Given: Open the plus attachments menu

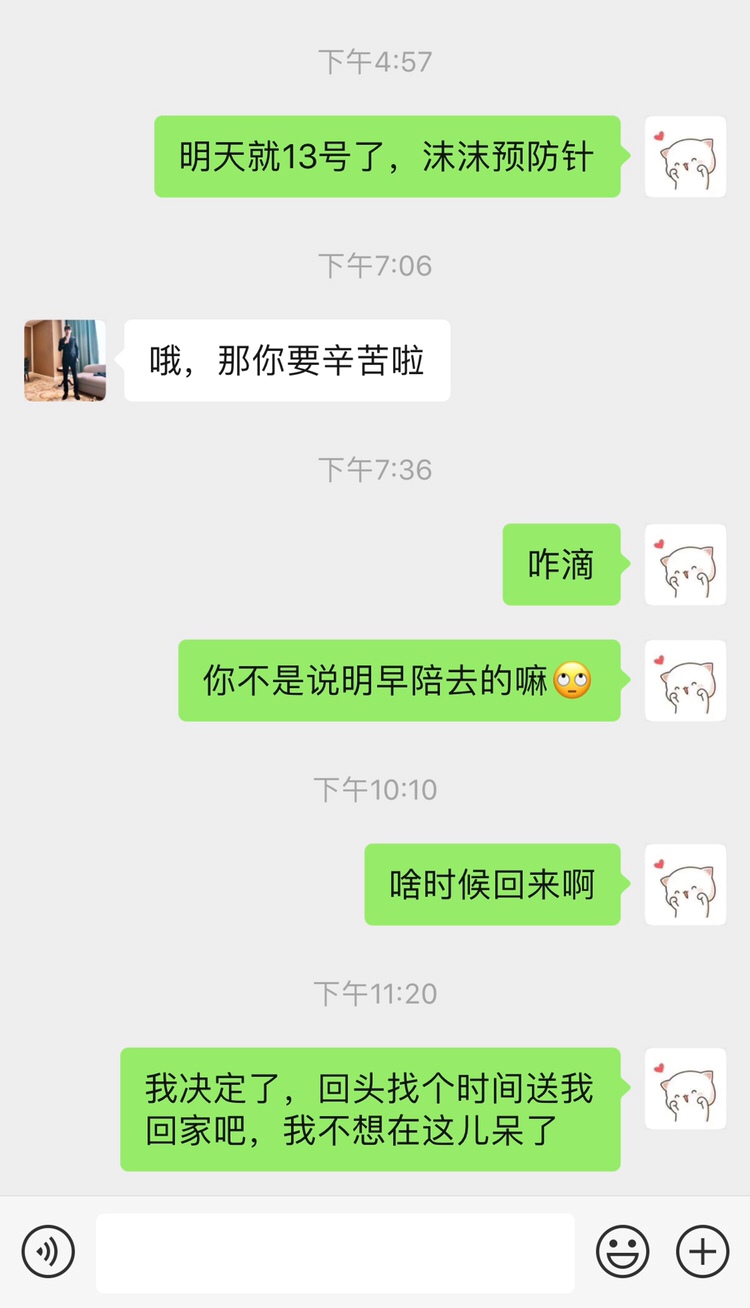Looking at the screenshot, I should pos(702,1251).
